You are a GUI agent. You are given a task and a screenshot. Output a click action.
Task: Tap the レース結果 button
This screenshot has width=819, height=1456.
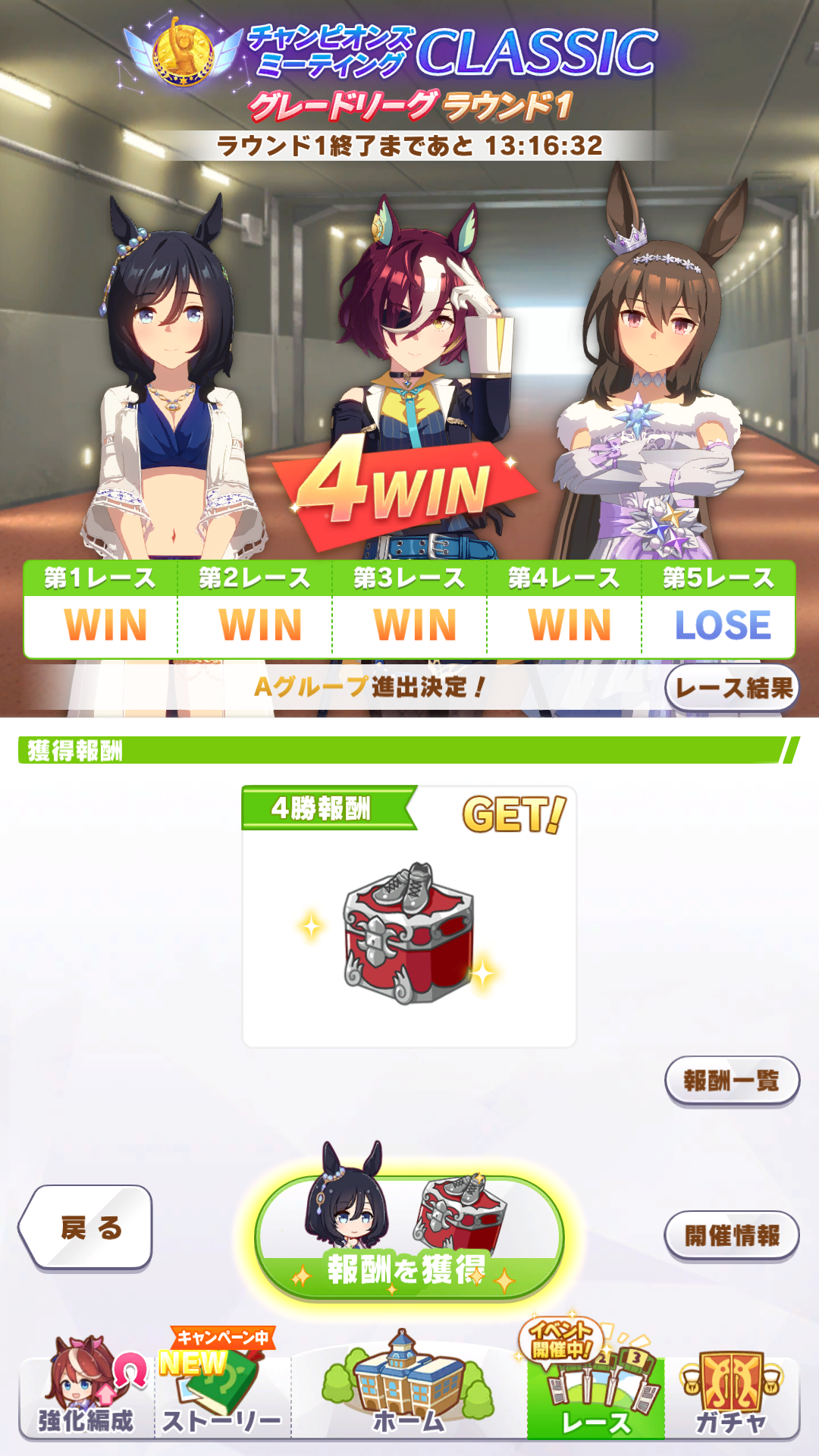point(732,689)
